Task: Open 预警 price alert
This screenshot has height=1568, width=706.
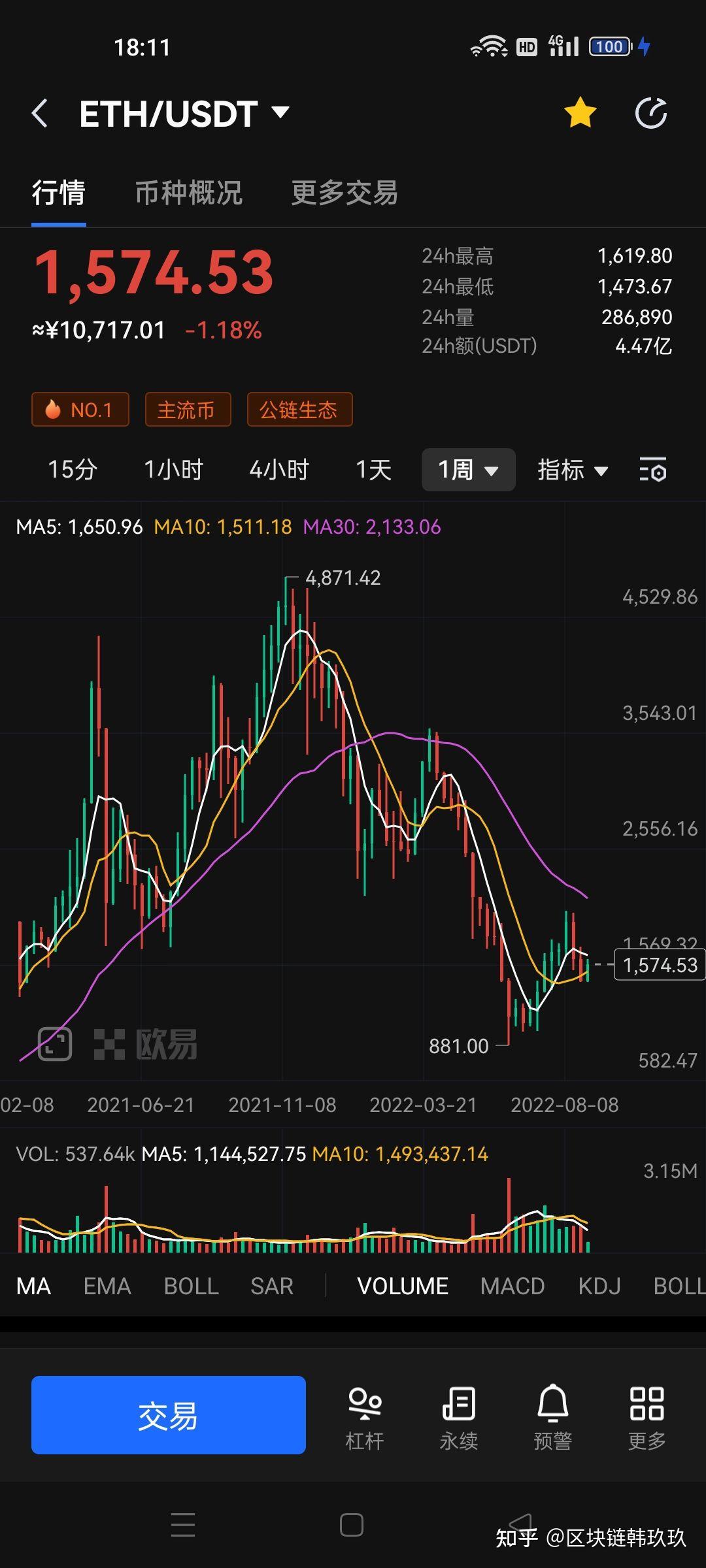Action: [553, 1418]
